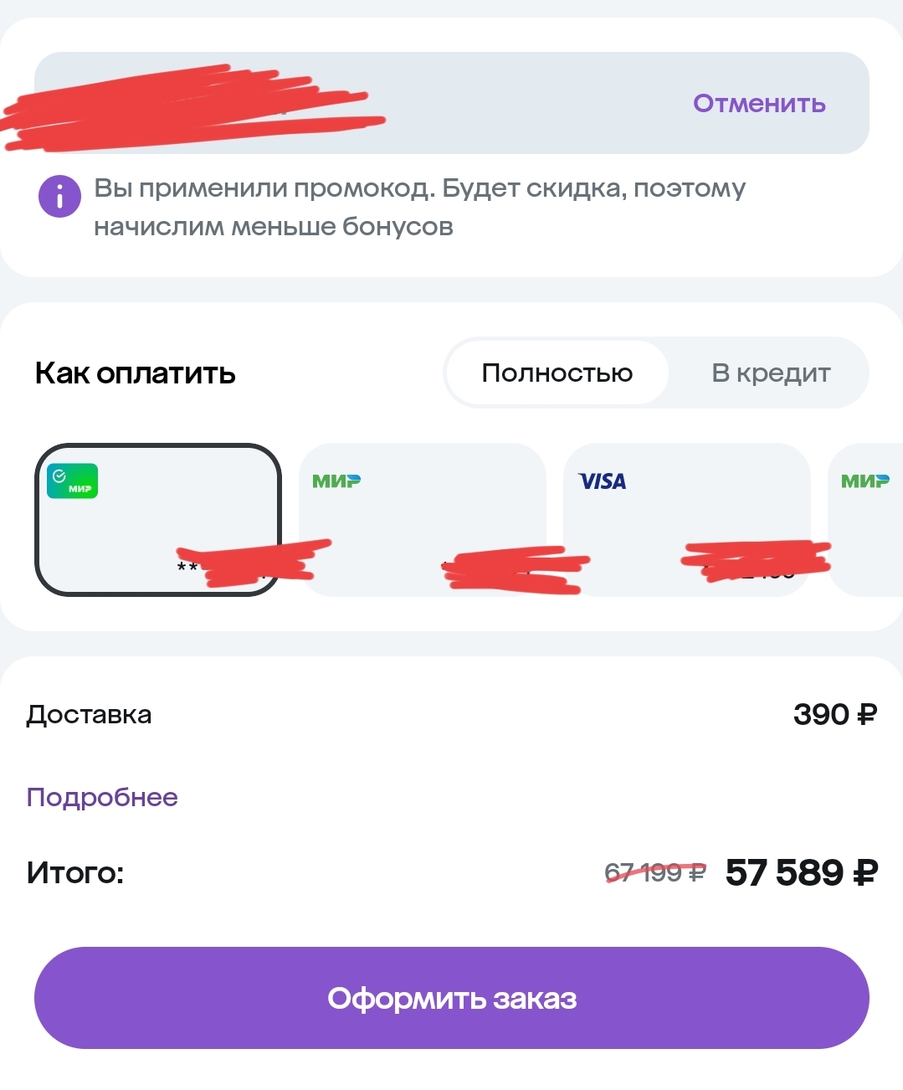Expand delivery details via Подробнее
This screenshot has width=903, height=1090.
[103, 797]
